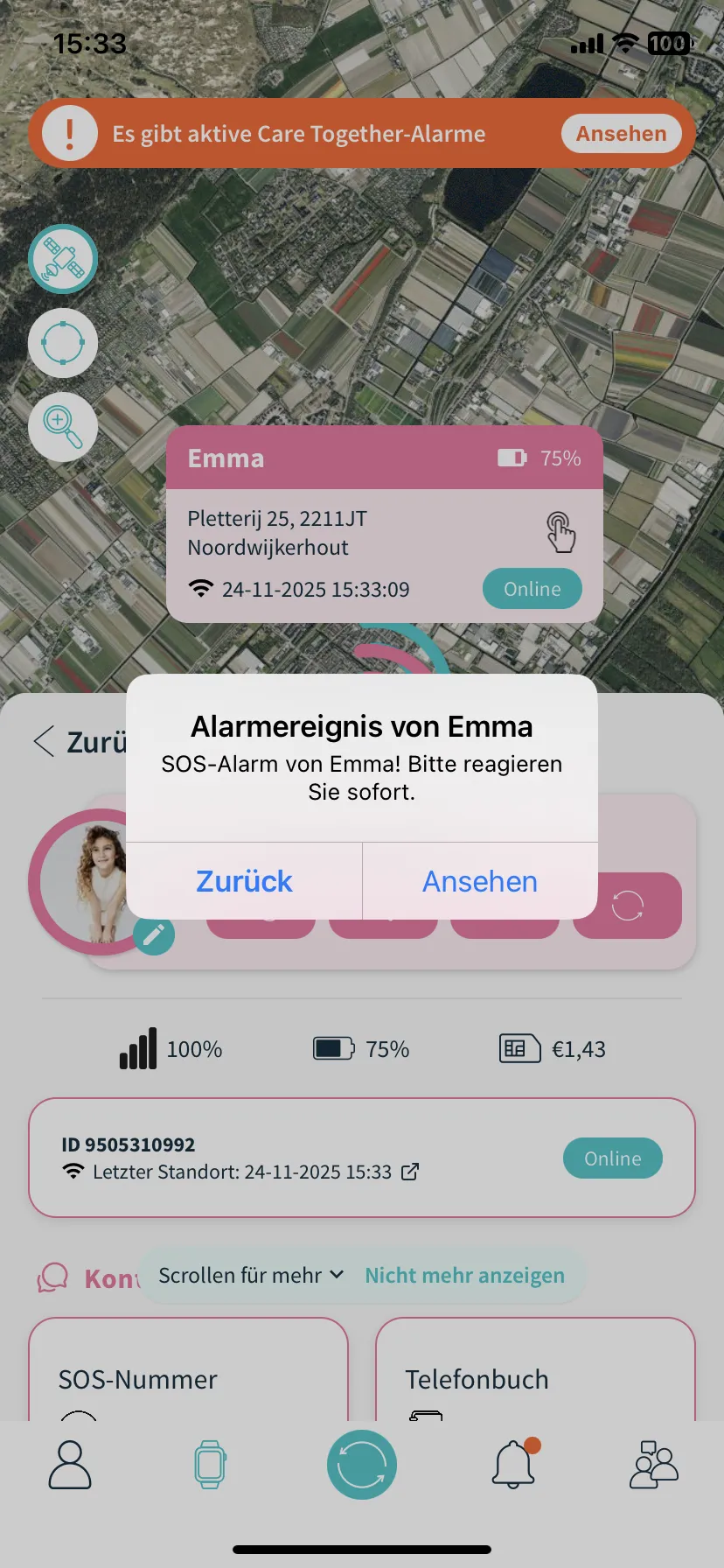Edit Emma's profile picture
Screen dimensions: 724x1568
tap(154, 935)
